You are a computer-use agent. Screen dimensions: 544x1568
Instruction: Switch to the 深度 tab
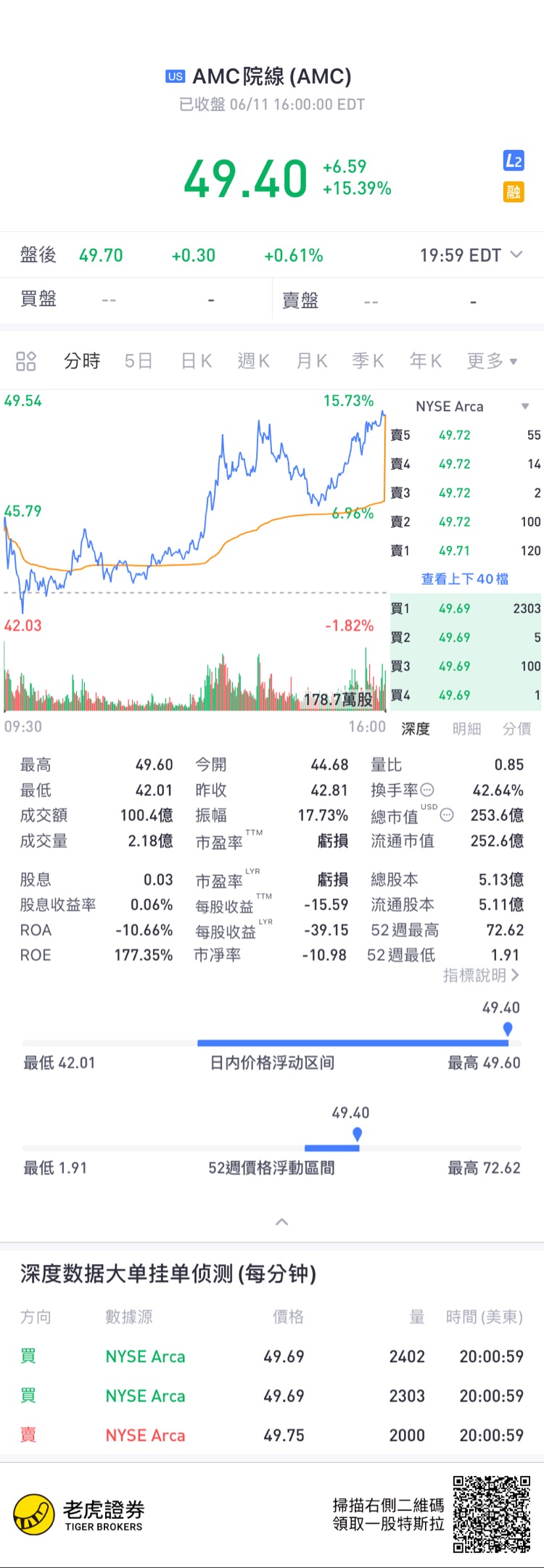pos(416,729)
